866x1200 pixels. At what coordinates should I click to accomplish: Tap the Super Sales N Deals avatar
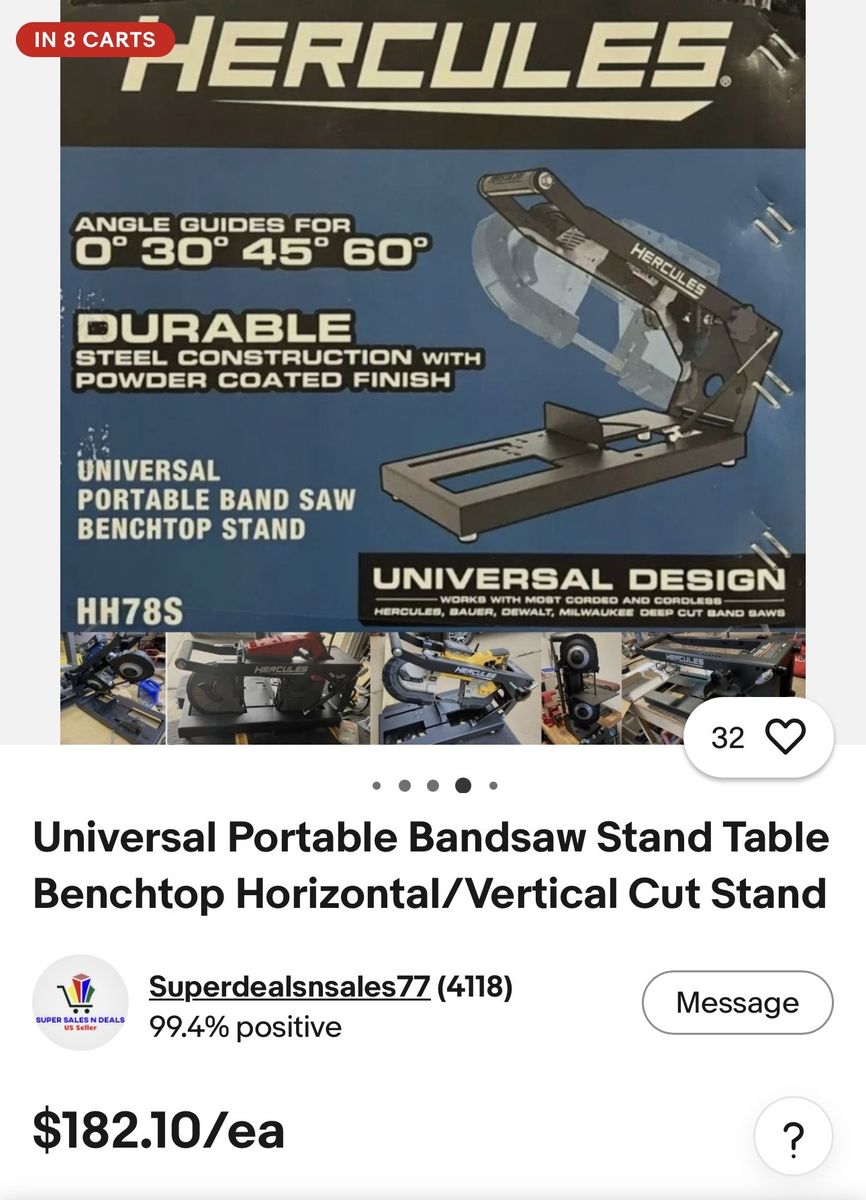[80, 1002]
